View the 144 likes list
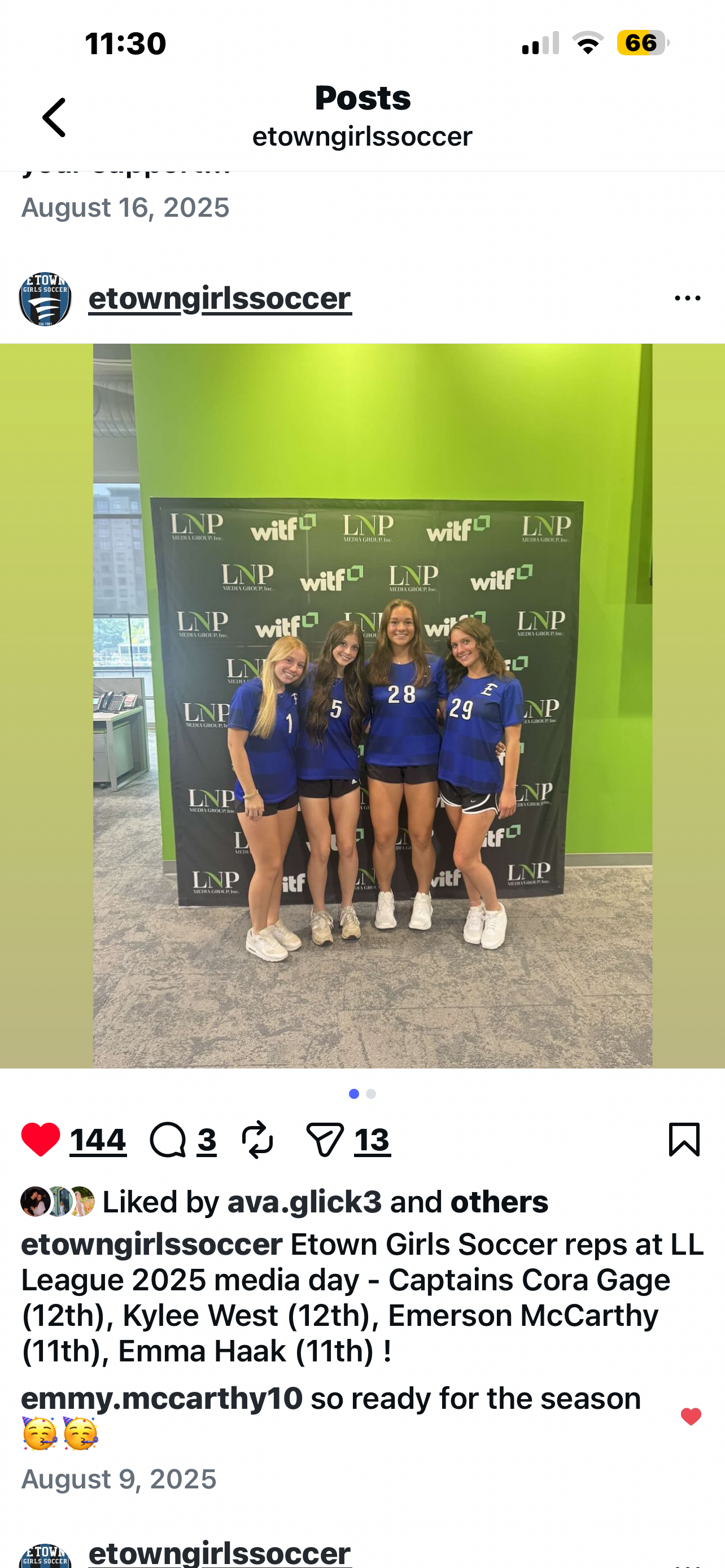The width and height of the screenshot is (725, 1568). [x=98, y=1140]
